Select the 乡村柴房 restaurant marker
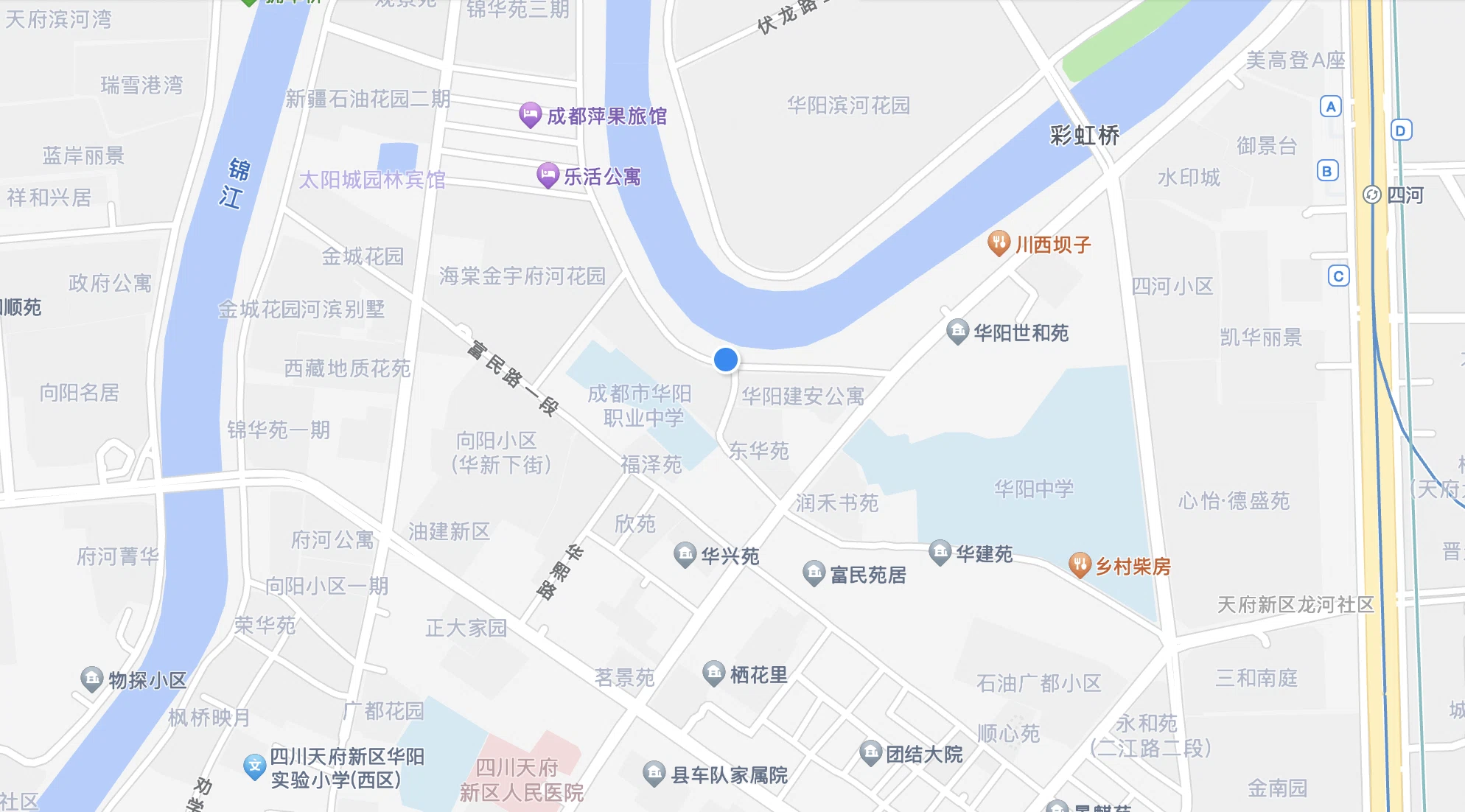 coord(1080,565)
